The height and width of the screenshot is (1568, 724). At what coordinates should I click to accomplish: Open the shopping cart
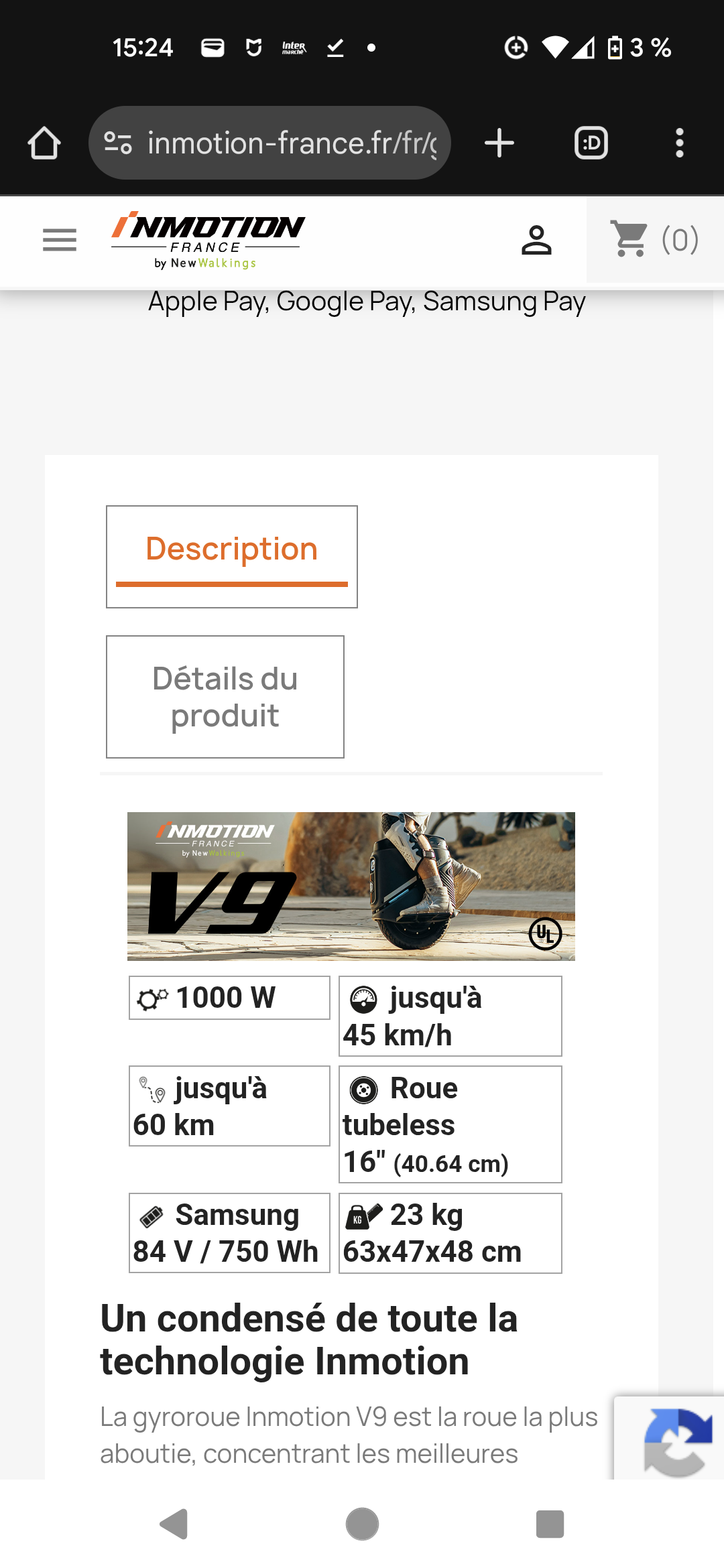655,239
